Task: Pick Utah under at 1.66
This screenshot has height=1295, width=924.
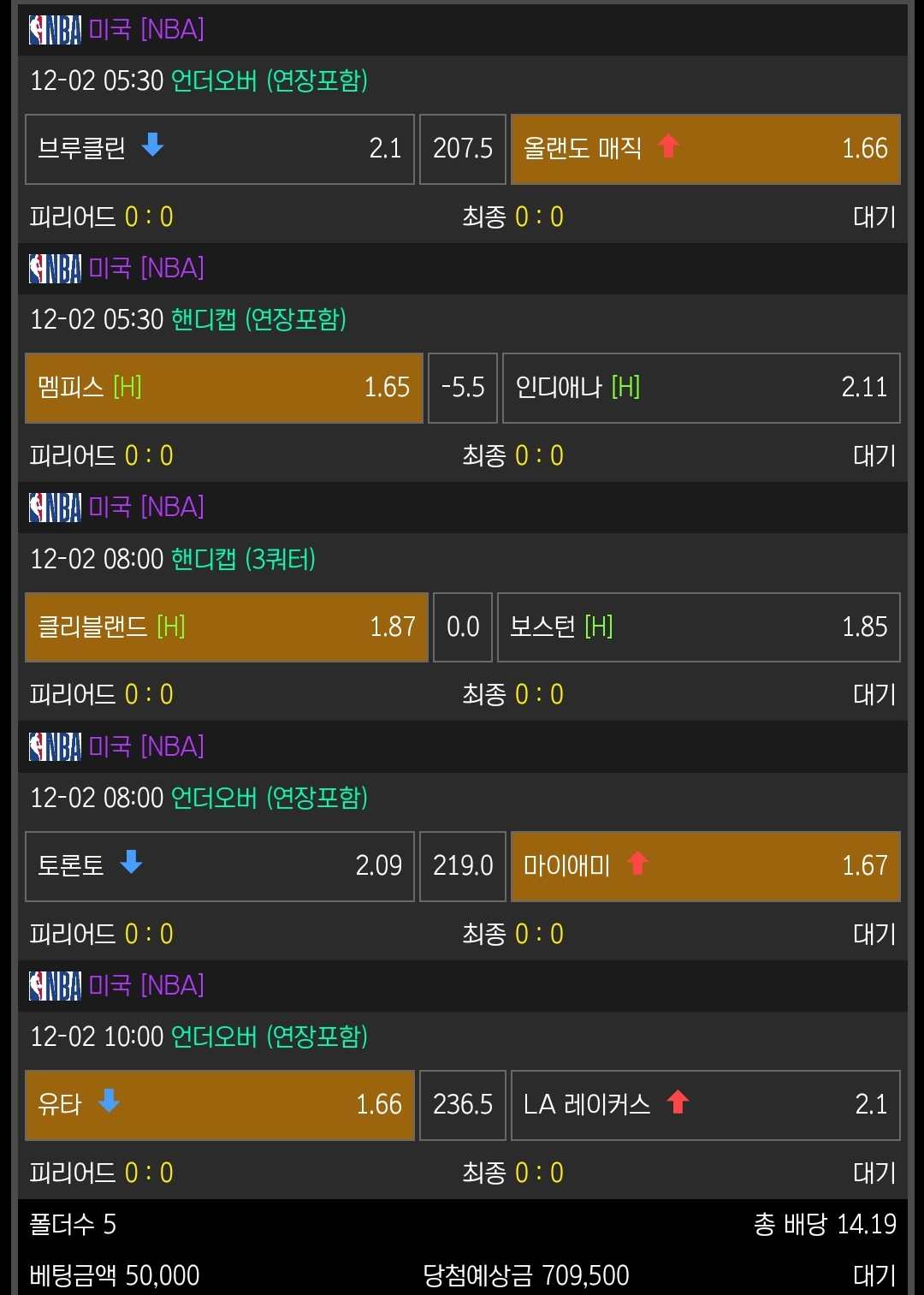Action: tap(220, 1105)
